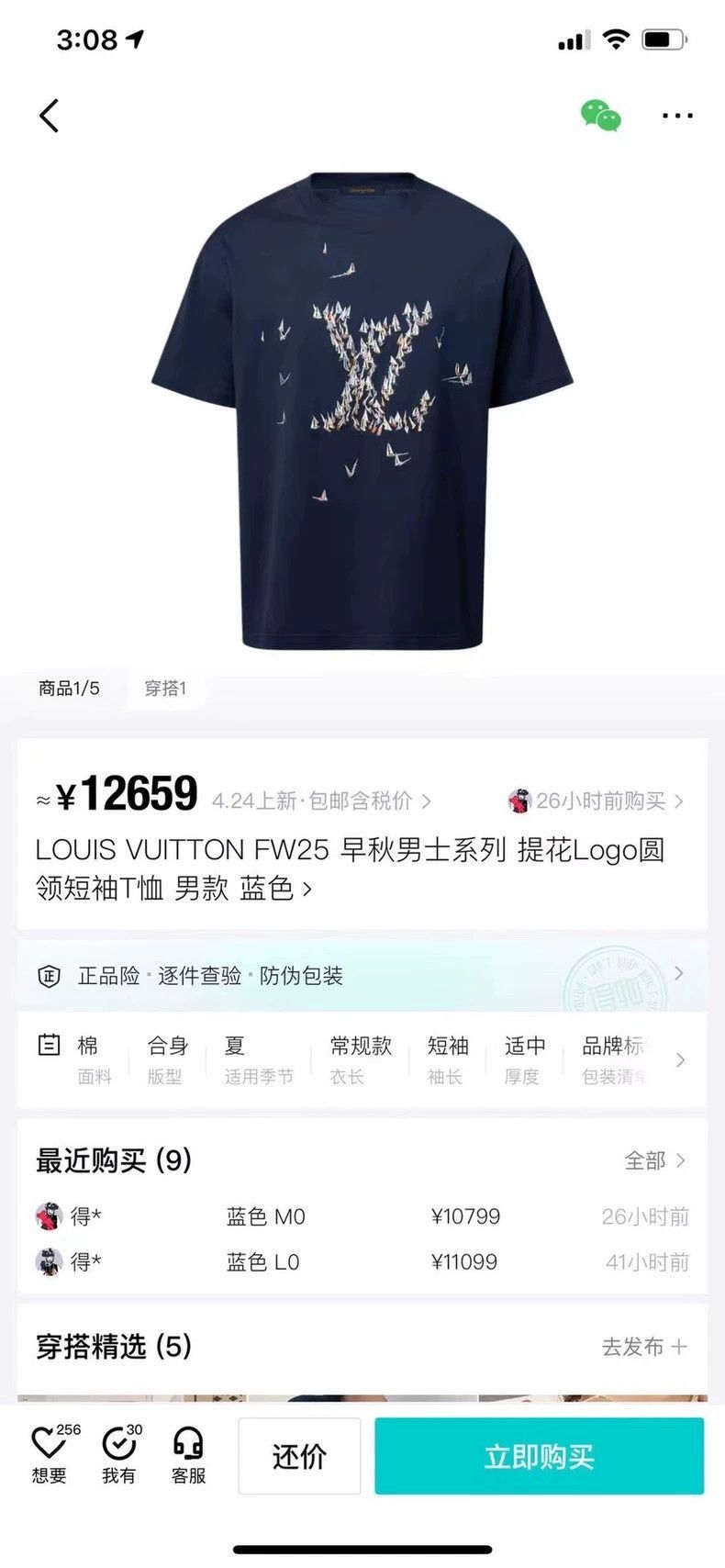This screenshot has width=725, height=1568.
Task: Open the 正品险·逐件查验·防伪包装 guarantee row
Action: point(362,975)
